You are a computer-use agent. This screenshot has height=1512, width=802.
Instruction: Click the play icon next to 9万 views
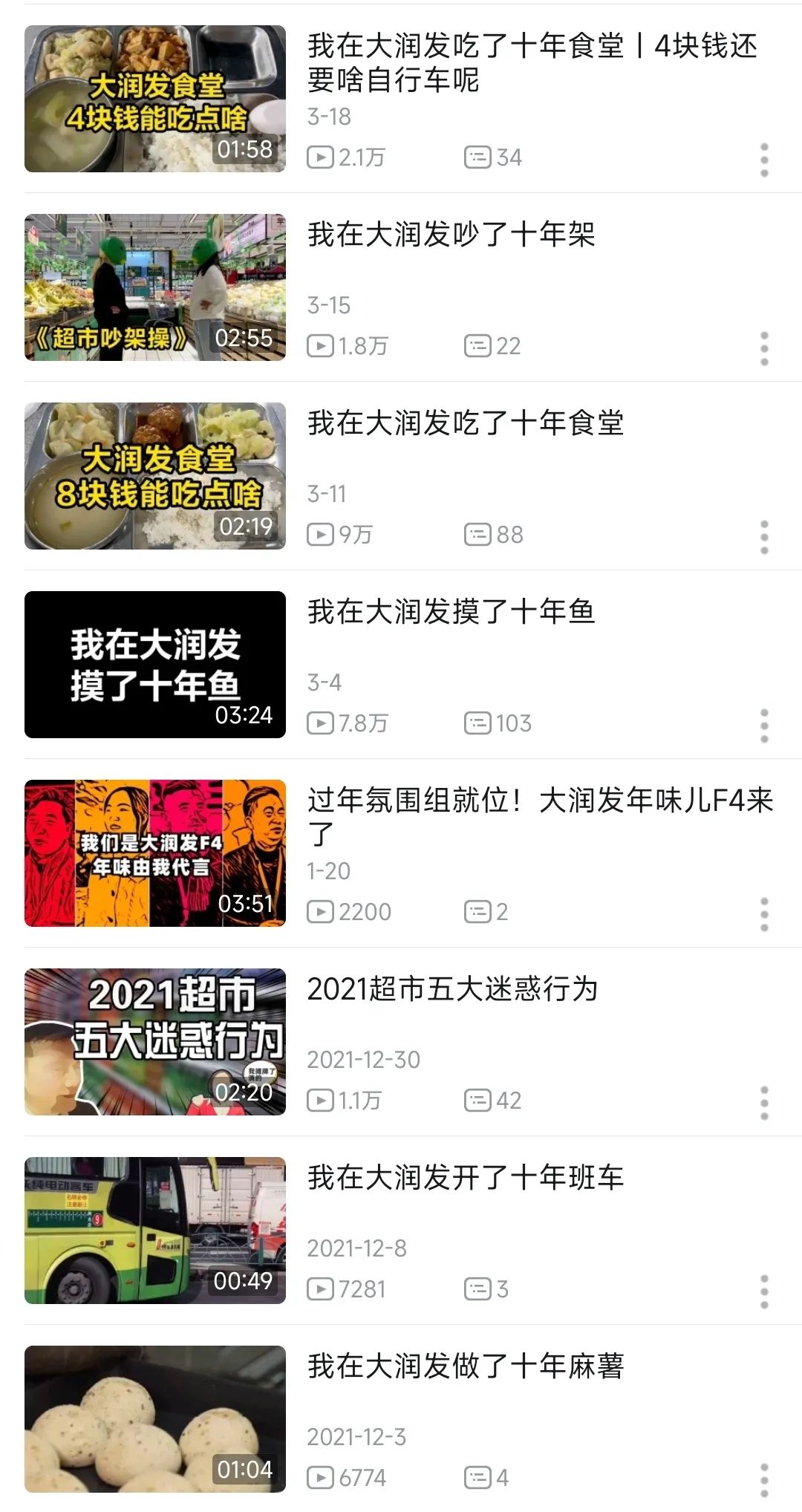322,533
